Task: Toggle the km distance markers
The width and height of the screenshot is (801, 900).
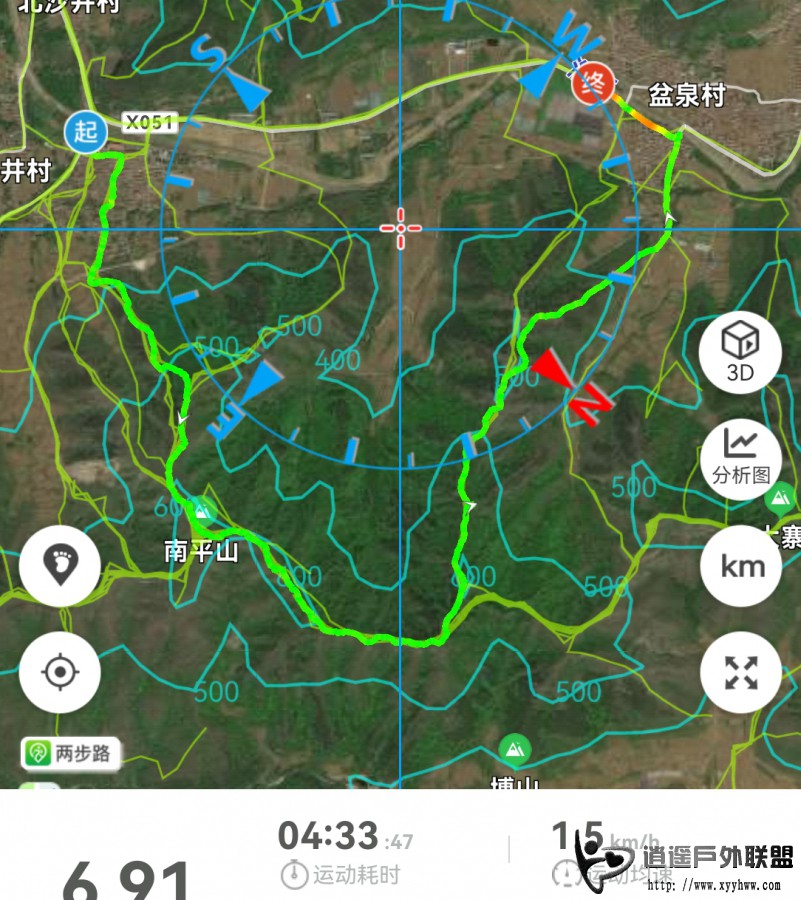Action: pyautogui.click(x=741, y=566)
